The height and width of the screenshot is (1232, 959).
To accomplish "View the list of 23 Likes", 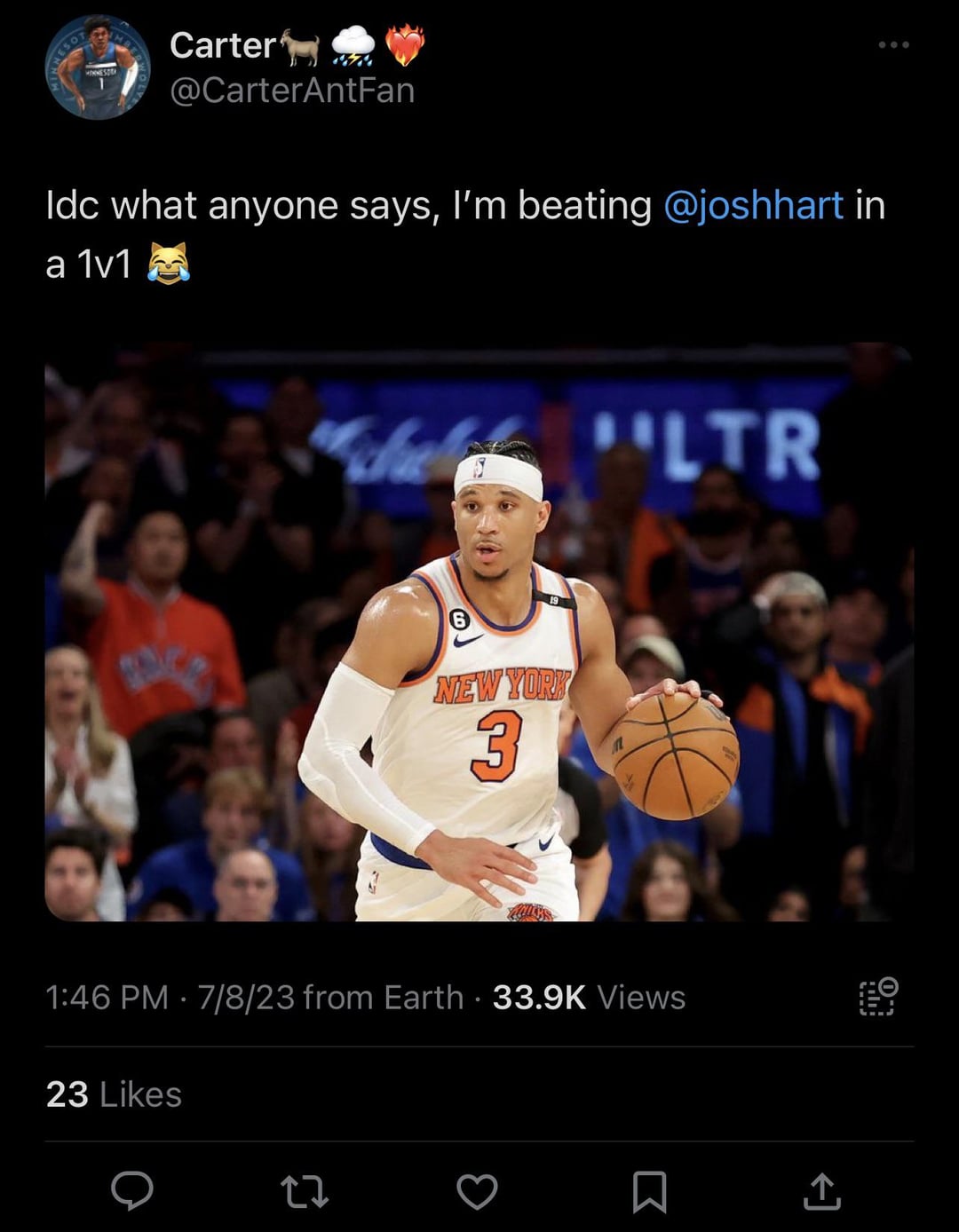I will click(114, 1094).
